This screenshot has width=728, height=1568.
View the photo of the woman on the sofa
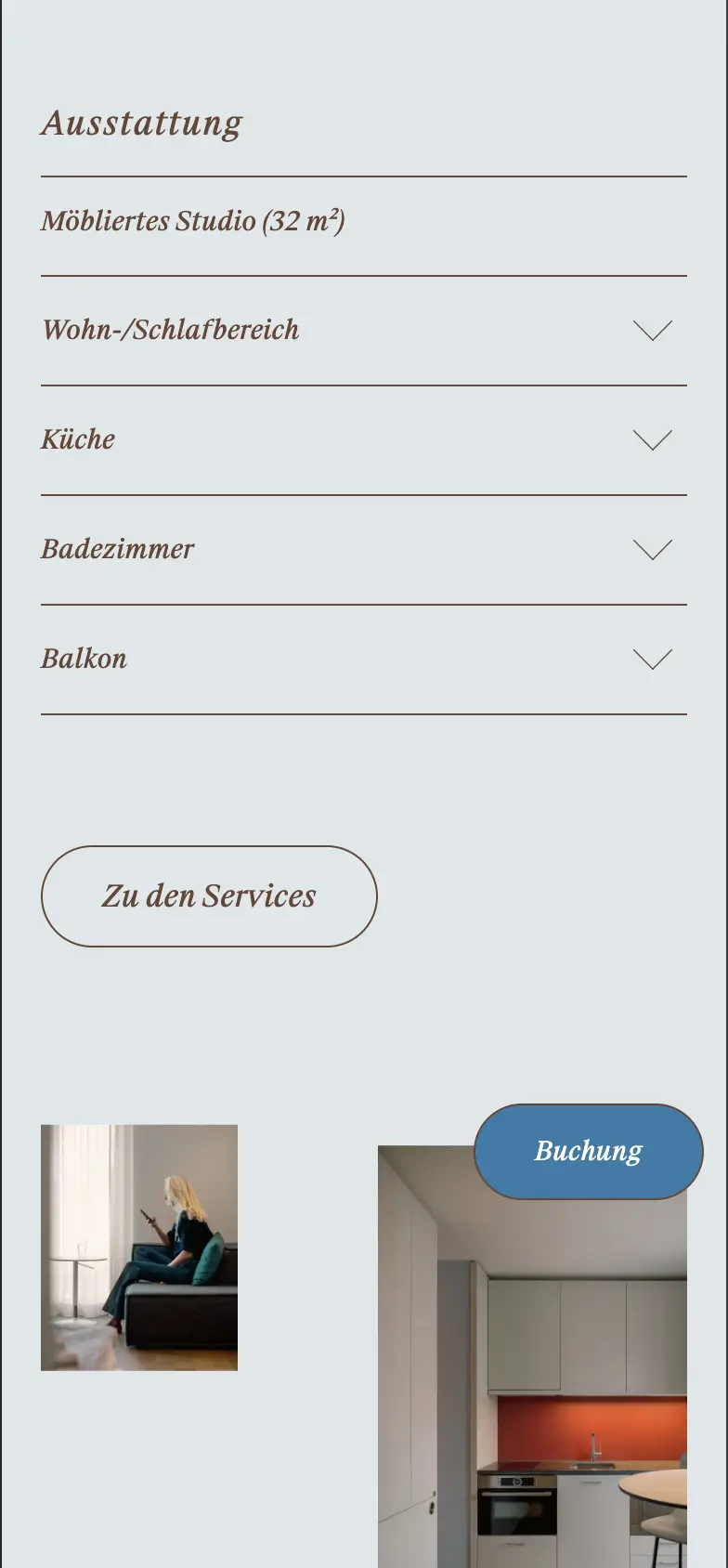tap(138, 1247)
